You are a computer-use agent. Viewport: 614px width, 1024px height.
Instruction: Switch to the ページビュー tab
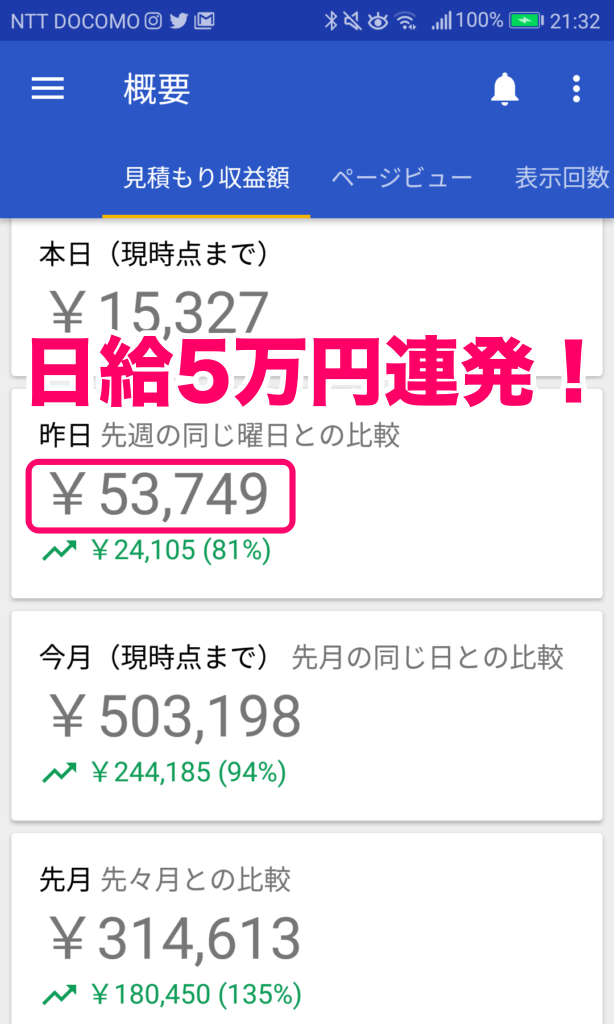tap(402, 177)
